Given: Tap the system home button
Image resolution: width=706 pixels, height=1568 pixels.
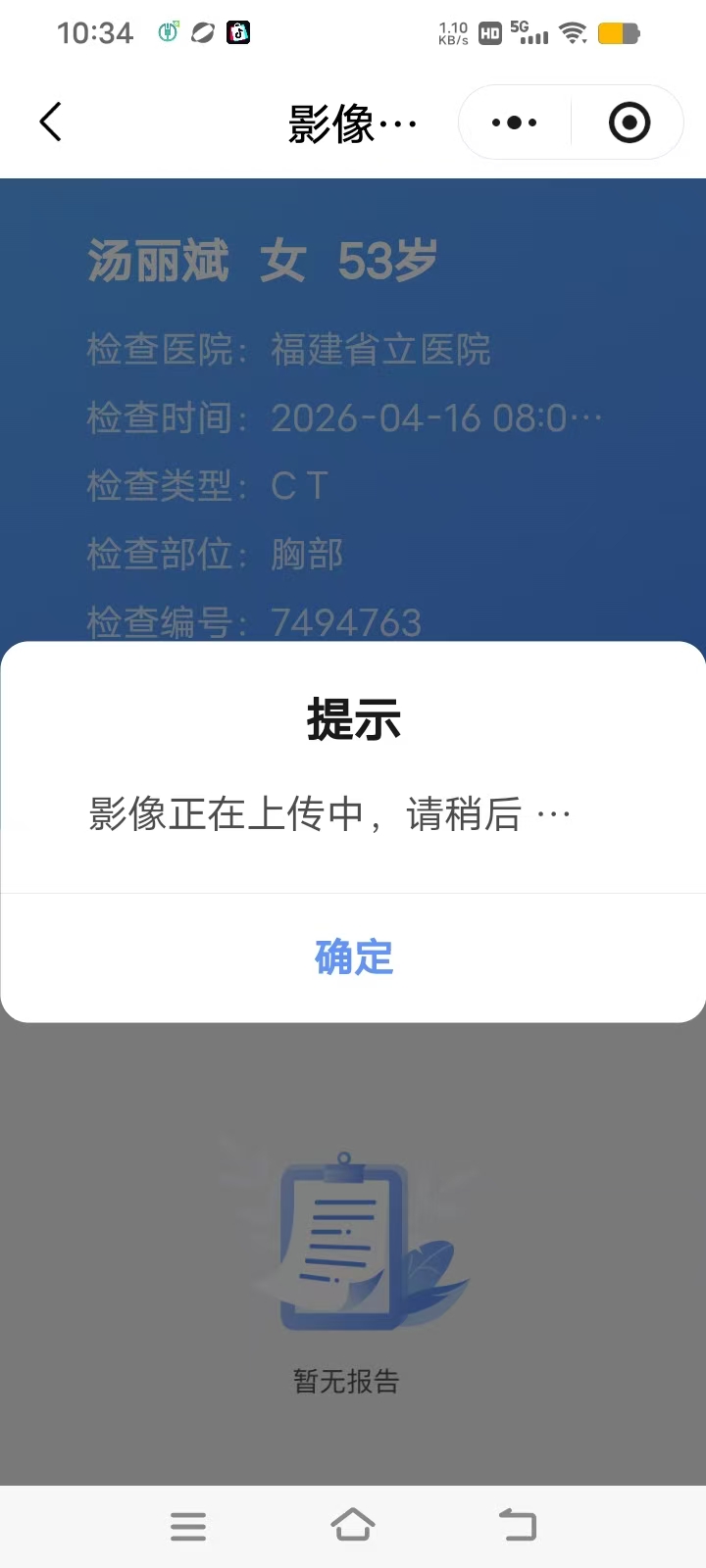Looking at the screenshot, I should [352, 1525].
